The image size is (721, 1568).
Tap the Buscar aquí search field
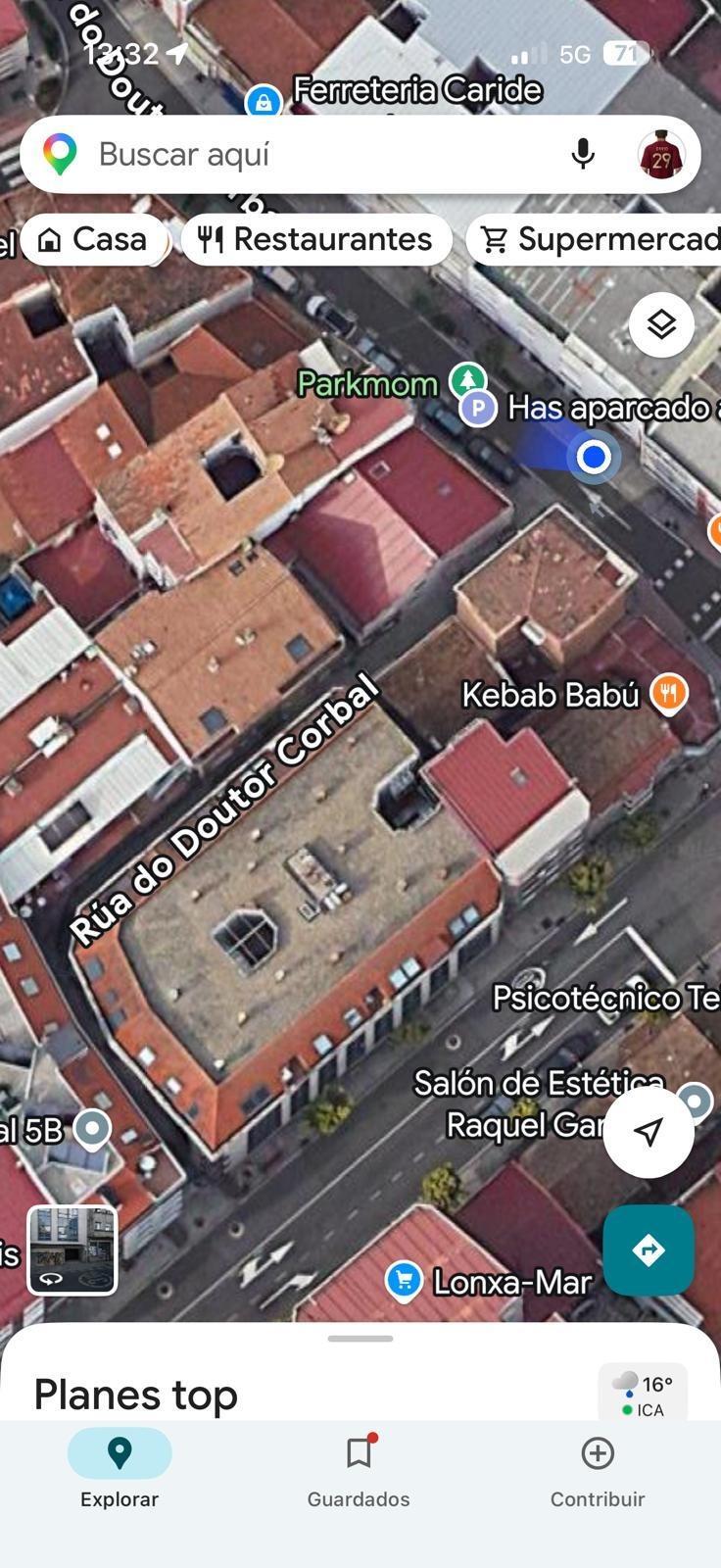(323, 155)
